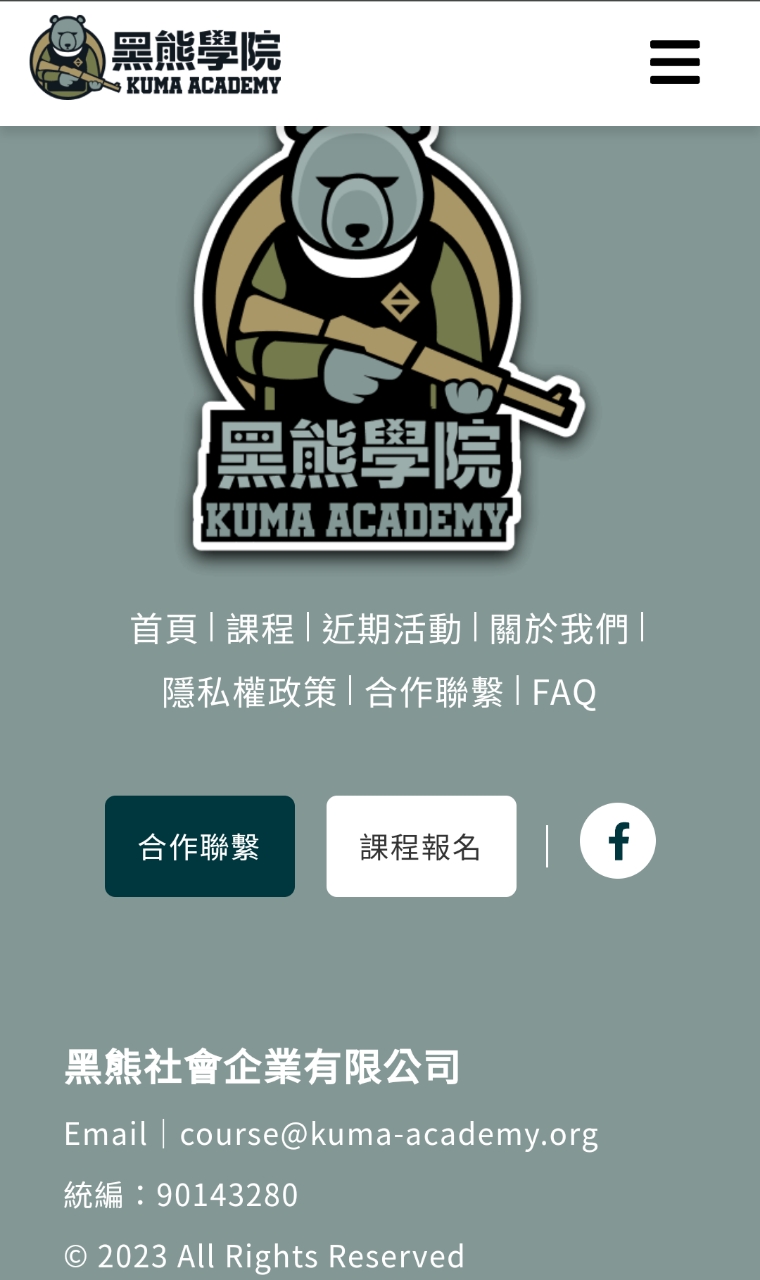This screenshot has width=760, height=1280.
Task: Open the 課程 footer link
Action: (x=260, y=629)
